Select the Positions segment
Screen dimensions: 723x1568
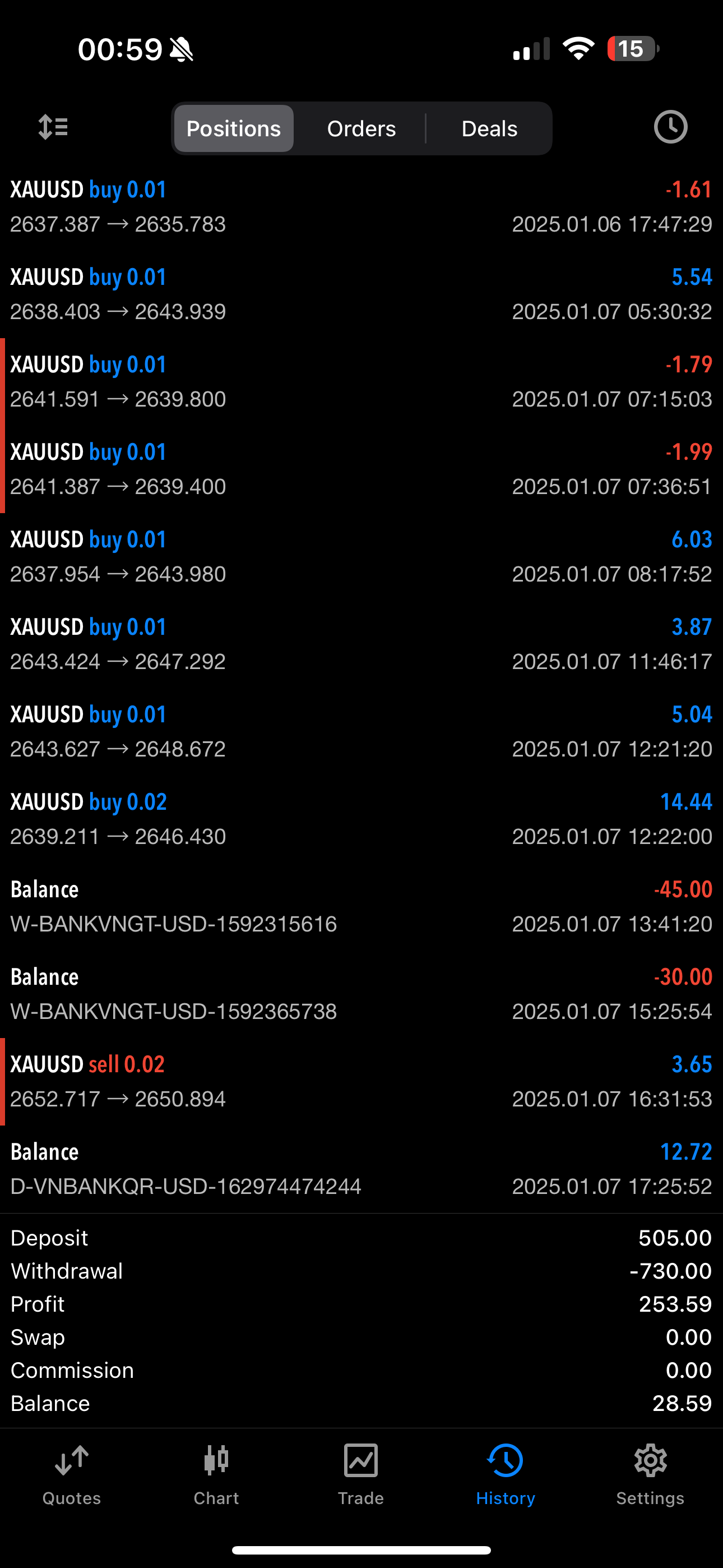click(x=234, y=128)
